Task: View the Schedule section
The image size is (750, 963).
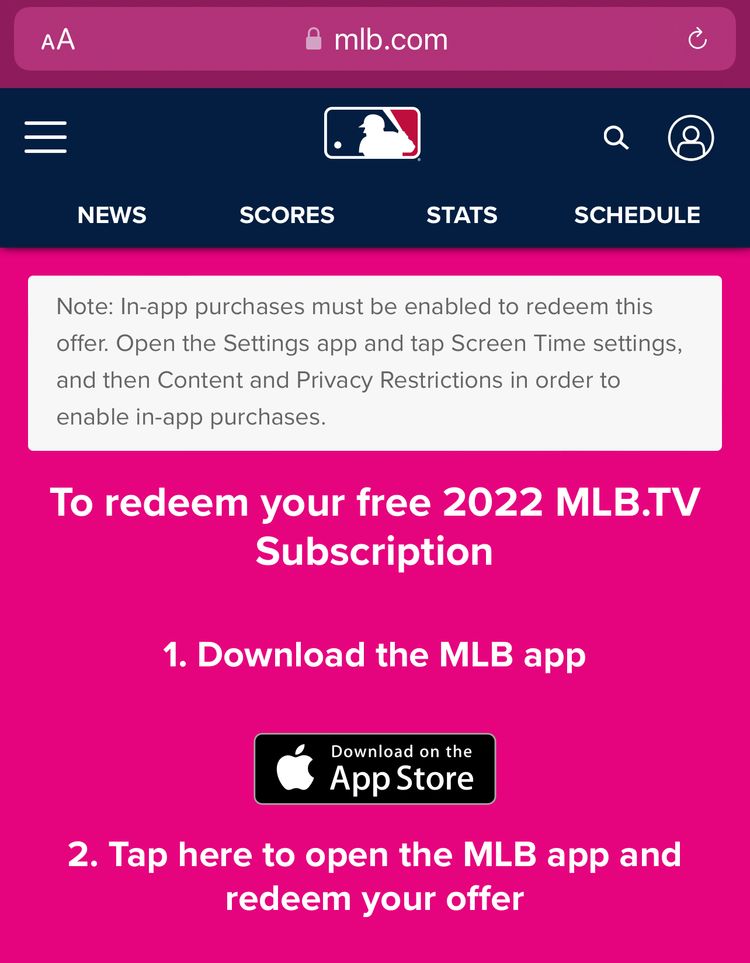Action: point(637,215)
